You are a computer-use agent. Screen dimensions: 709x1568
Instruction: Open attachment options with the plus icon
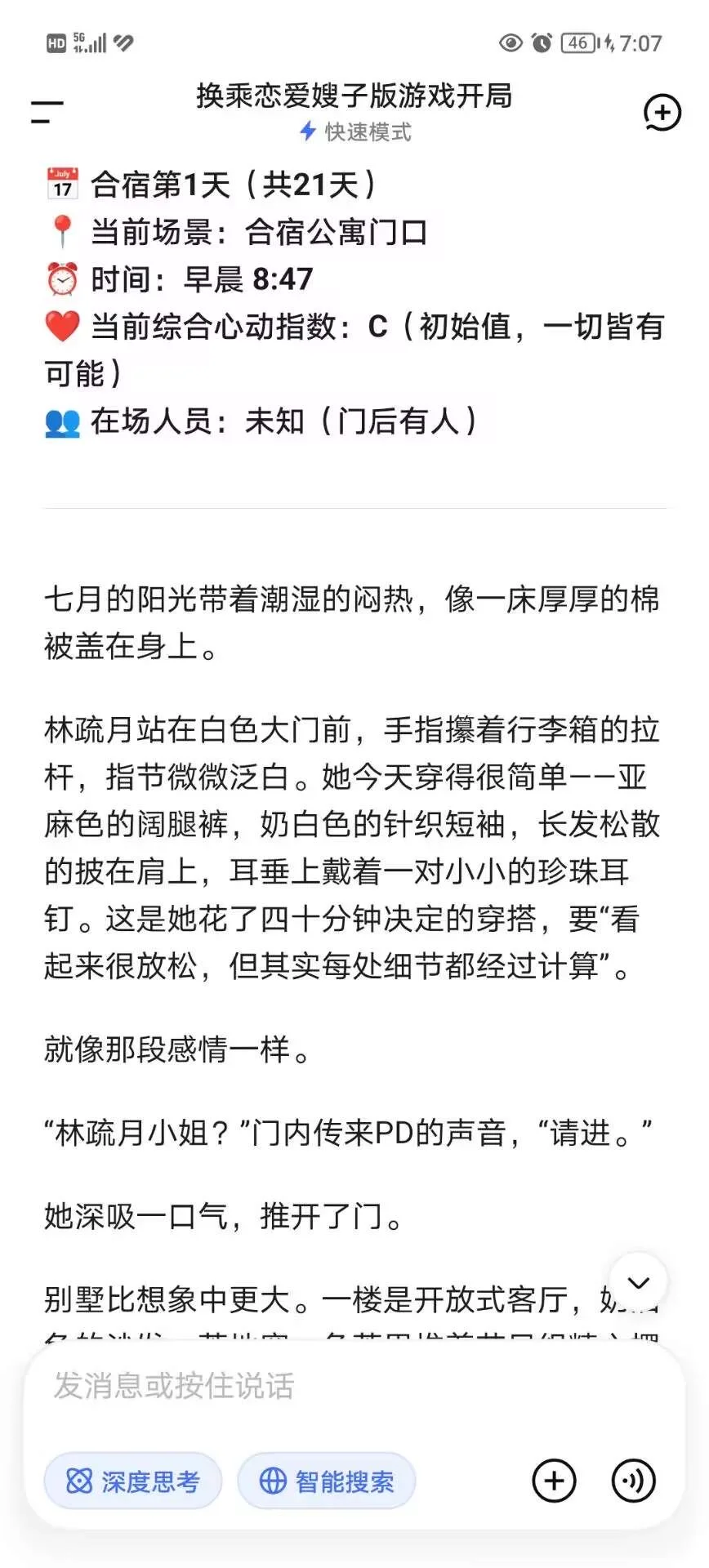coord(554,1481)
